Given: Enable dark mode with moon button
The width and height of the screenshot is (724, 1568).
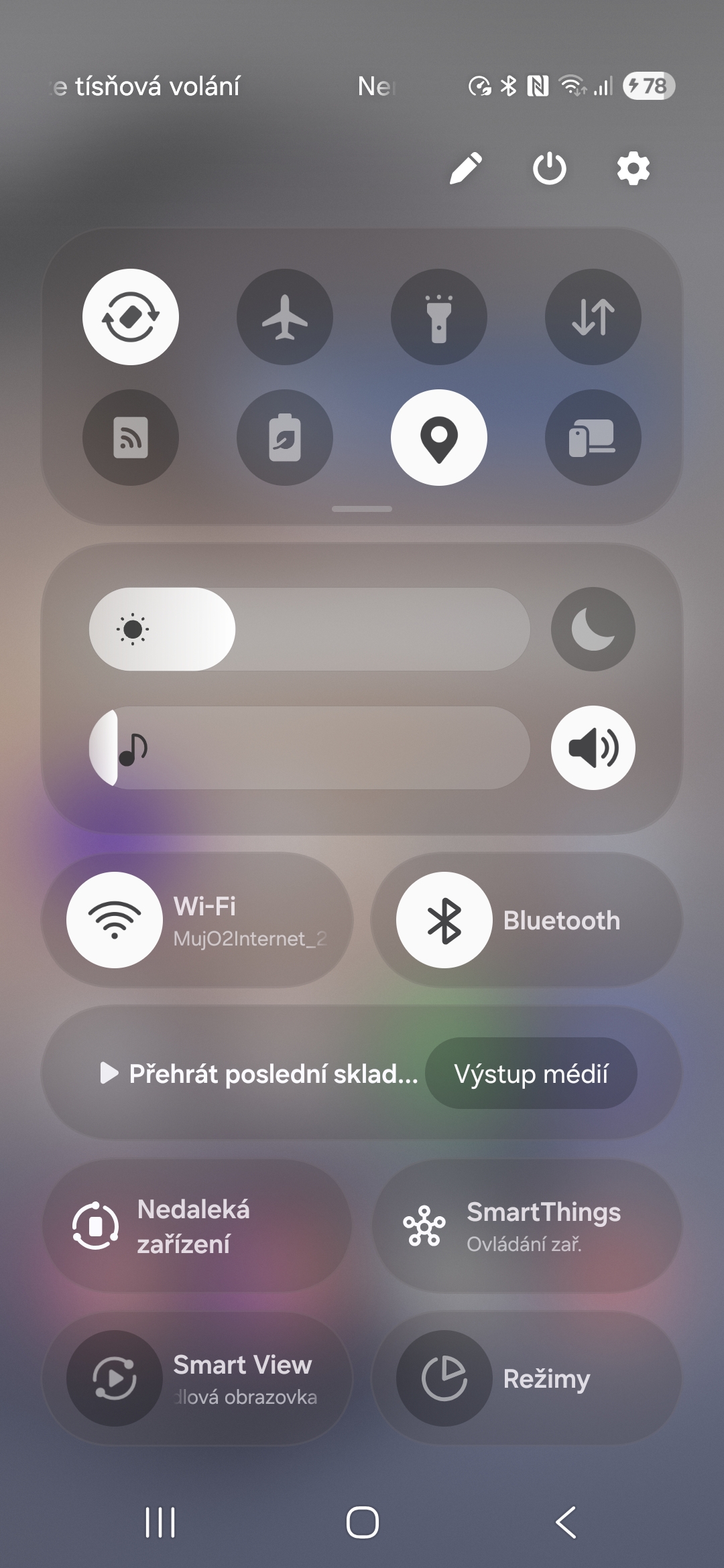Looking at the screenshot, I should [x=593, y=629].
